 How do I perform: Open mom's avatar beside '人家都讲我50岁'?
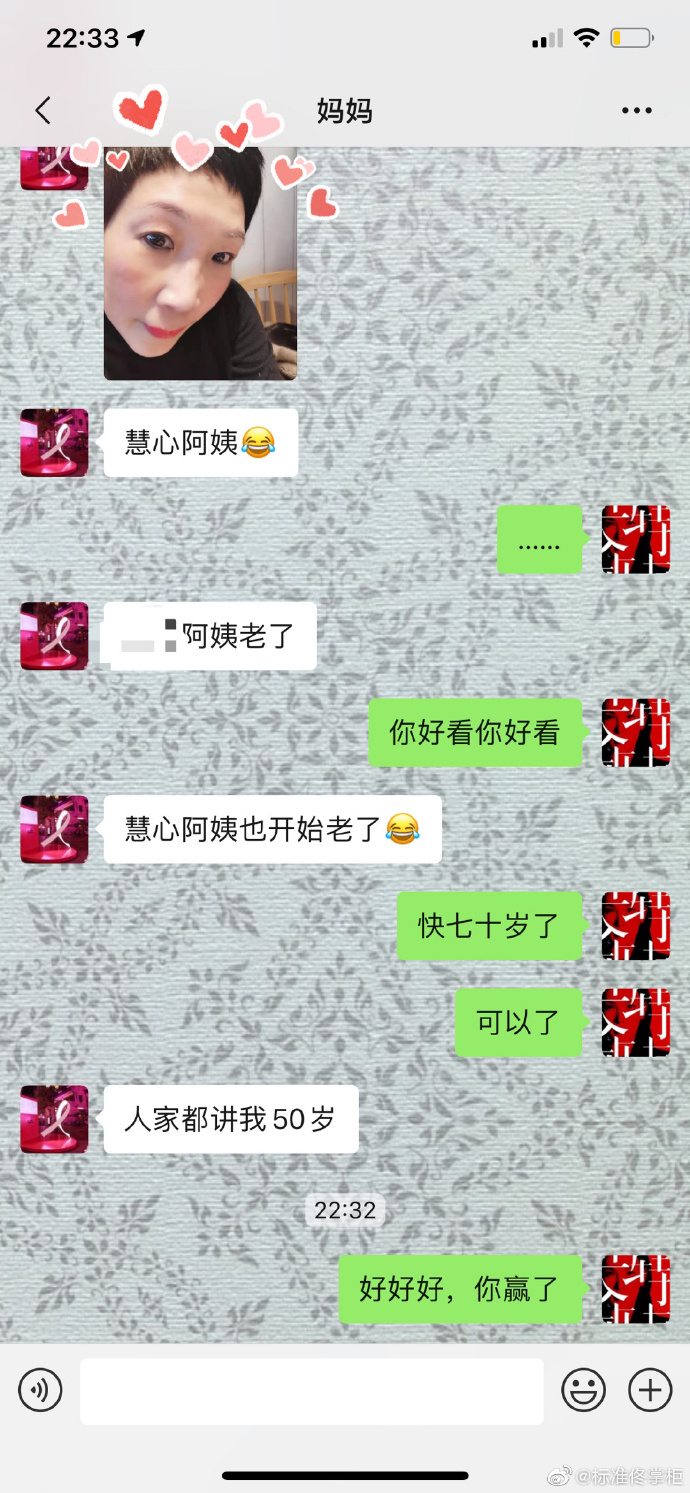coord(54,1119)
